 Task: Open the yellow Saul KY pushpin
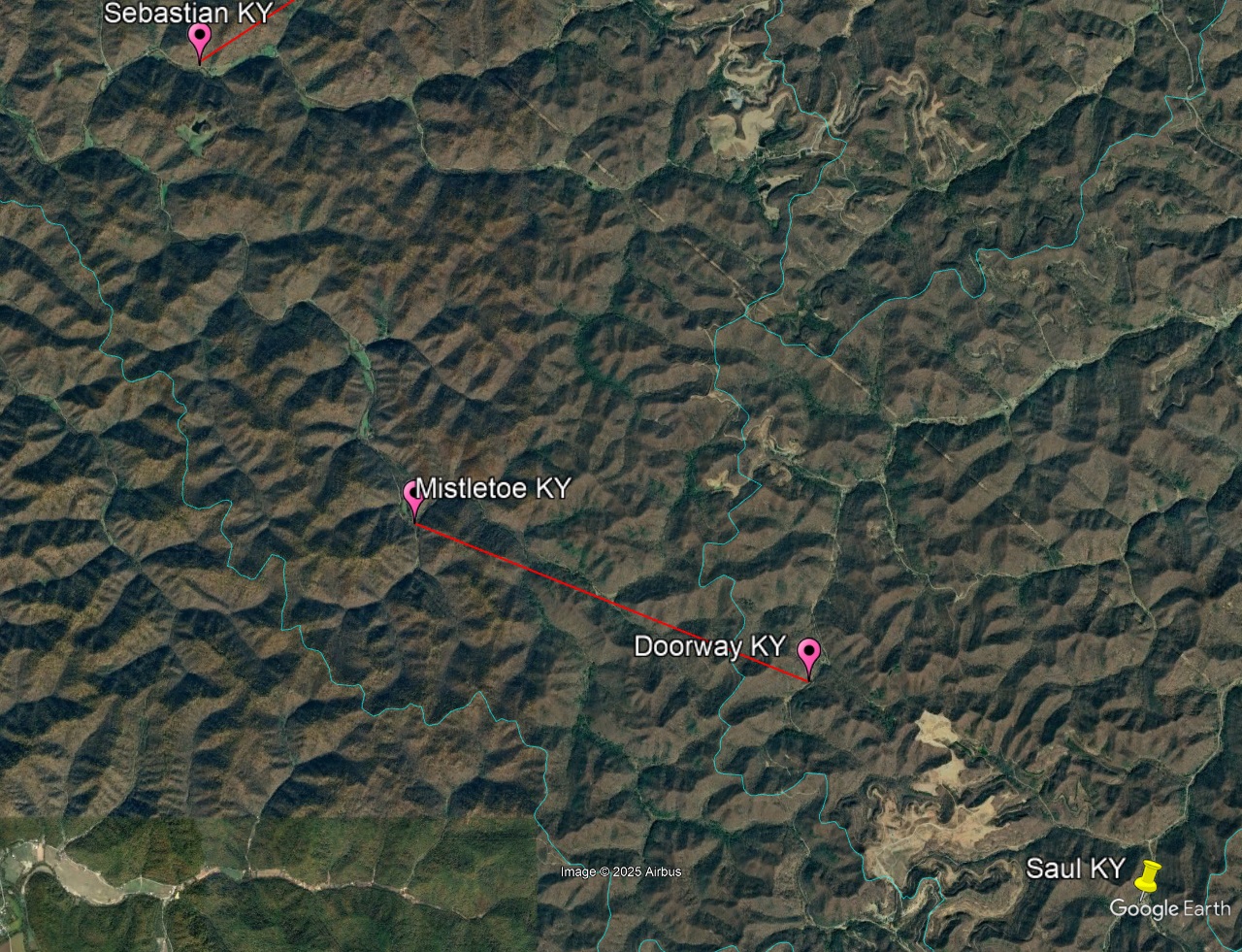(1148, 873)
